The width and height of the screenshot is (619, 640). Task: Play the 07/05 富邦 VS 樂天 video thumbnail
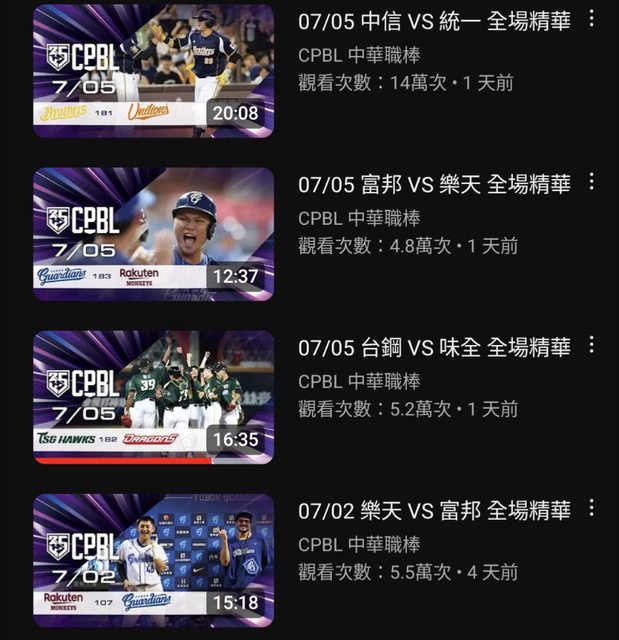coord(153,234)
